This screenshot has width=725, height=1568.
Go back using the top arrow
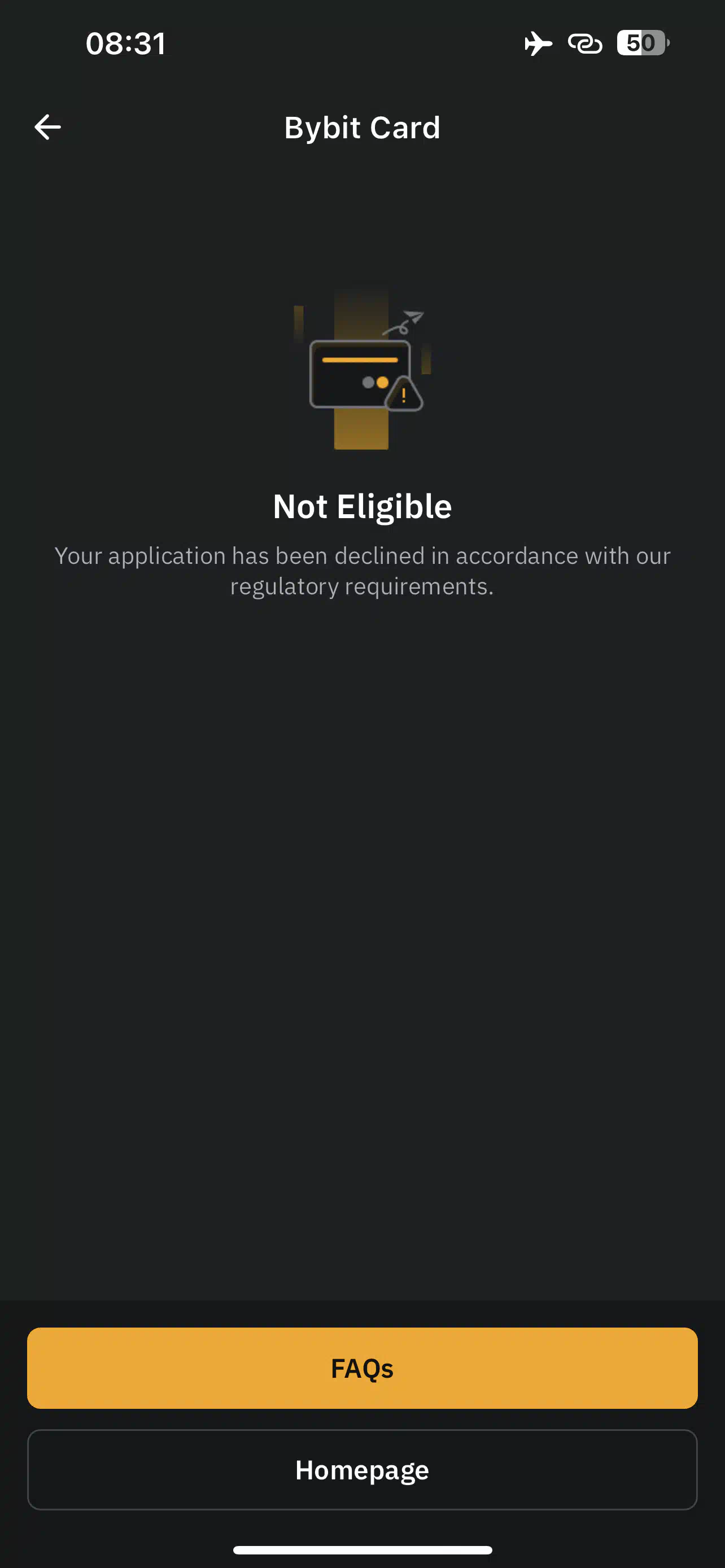pyautogui.click(x=47, y=127)
